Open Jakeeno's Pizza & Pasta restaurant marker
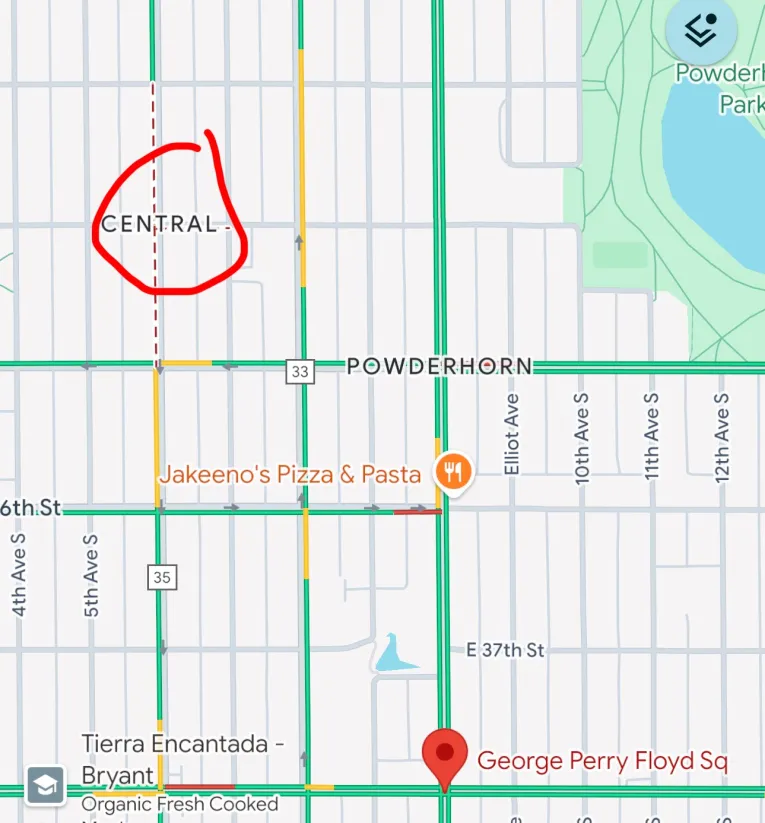The width and height of the screenshot is (765, 823). (453, 471)
